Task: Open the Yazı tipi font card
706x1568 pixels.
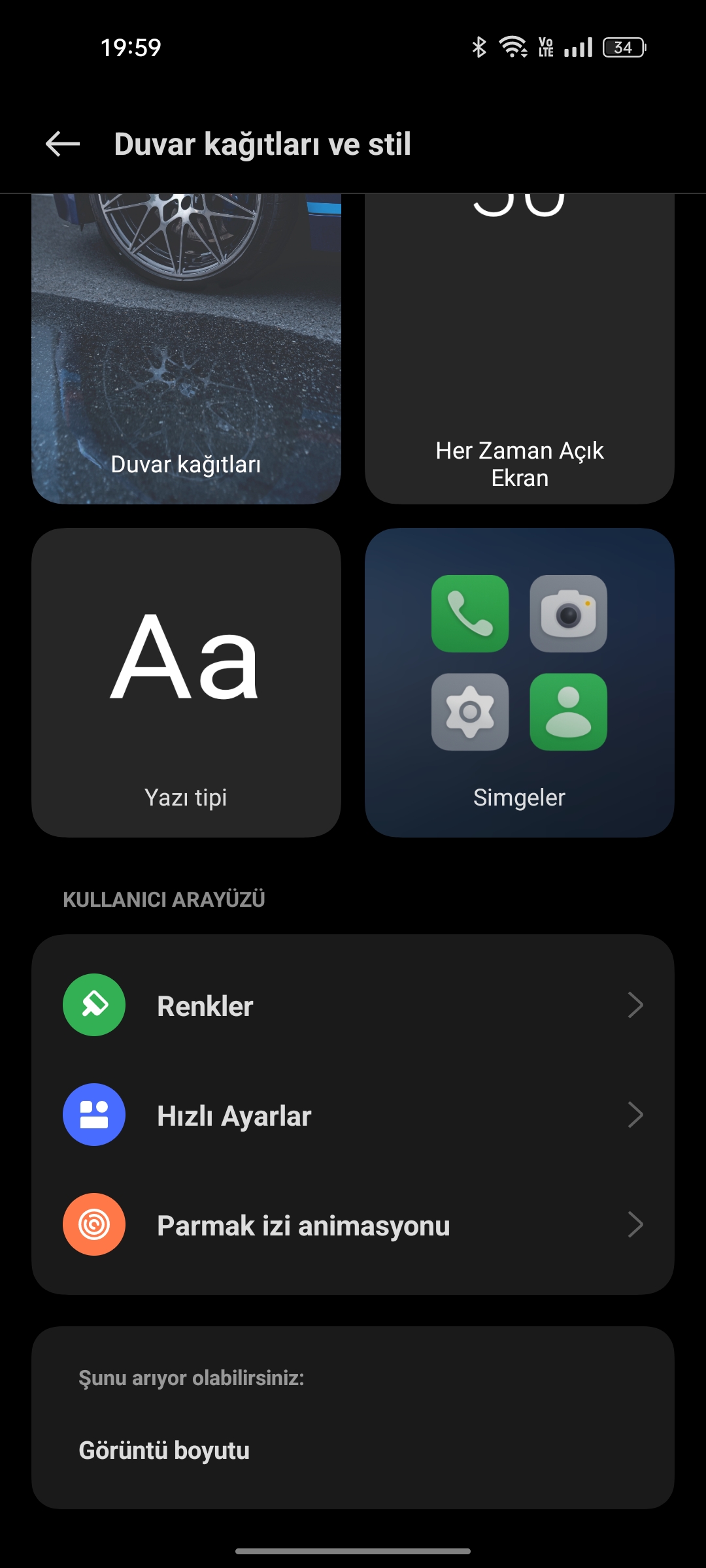Action: pos(186,683)
